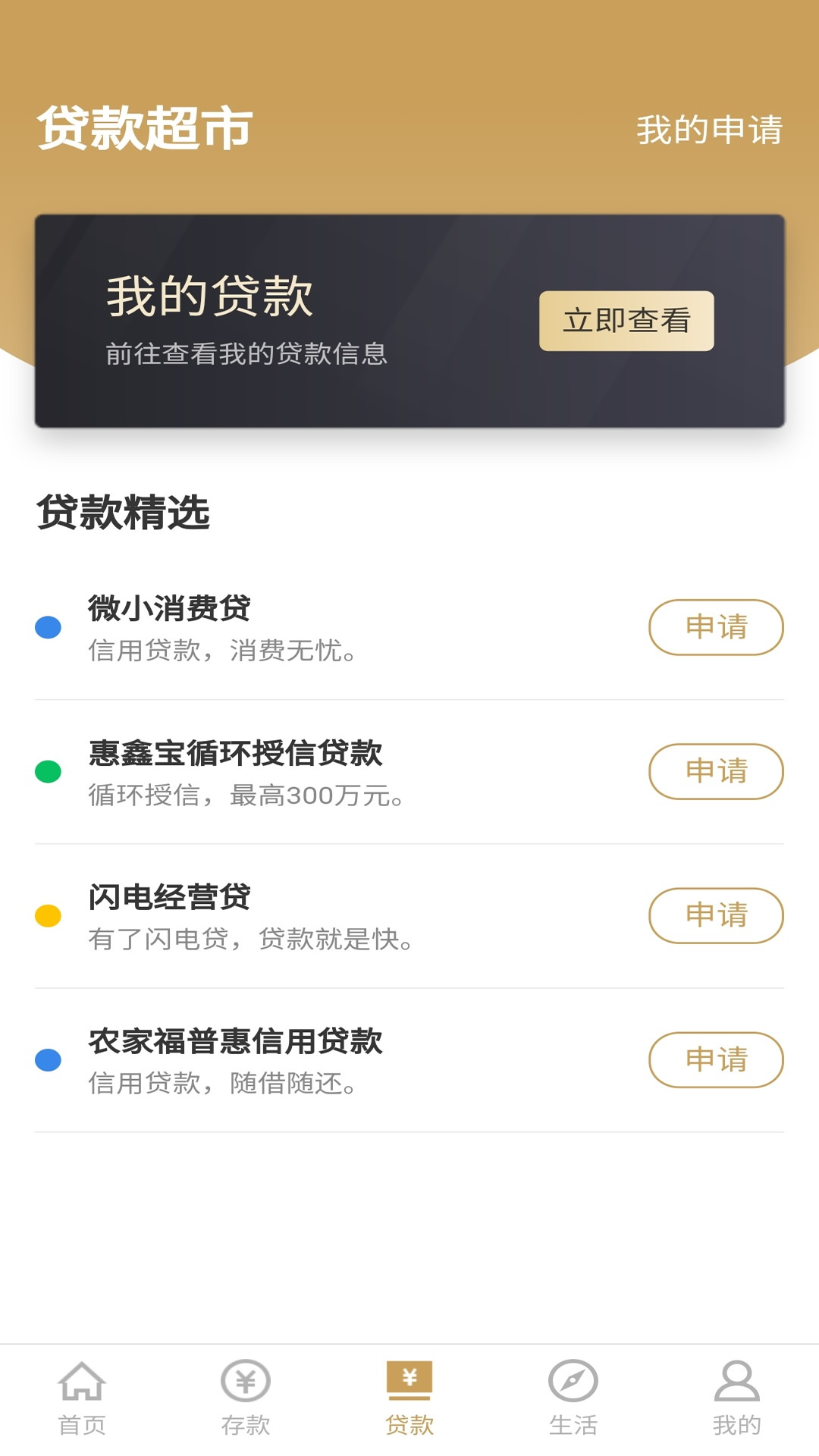Apply for 微小消费贷 via 申请 button
Image resolution: width=819 pixels, height=1456 pixels.
pyautogui.click(x=715, y=627)
